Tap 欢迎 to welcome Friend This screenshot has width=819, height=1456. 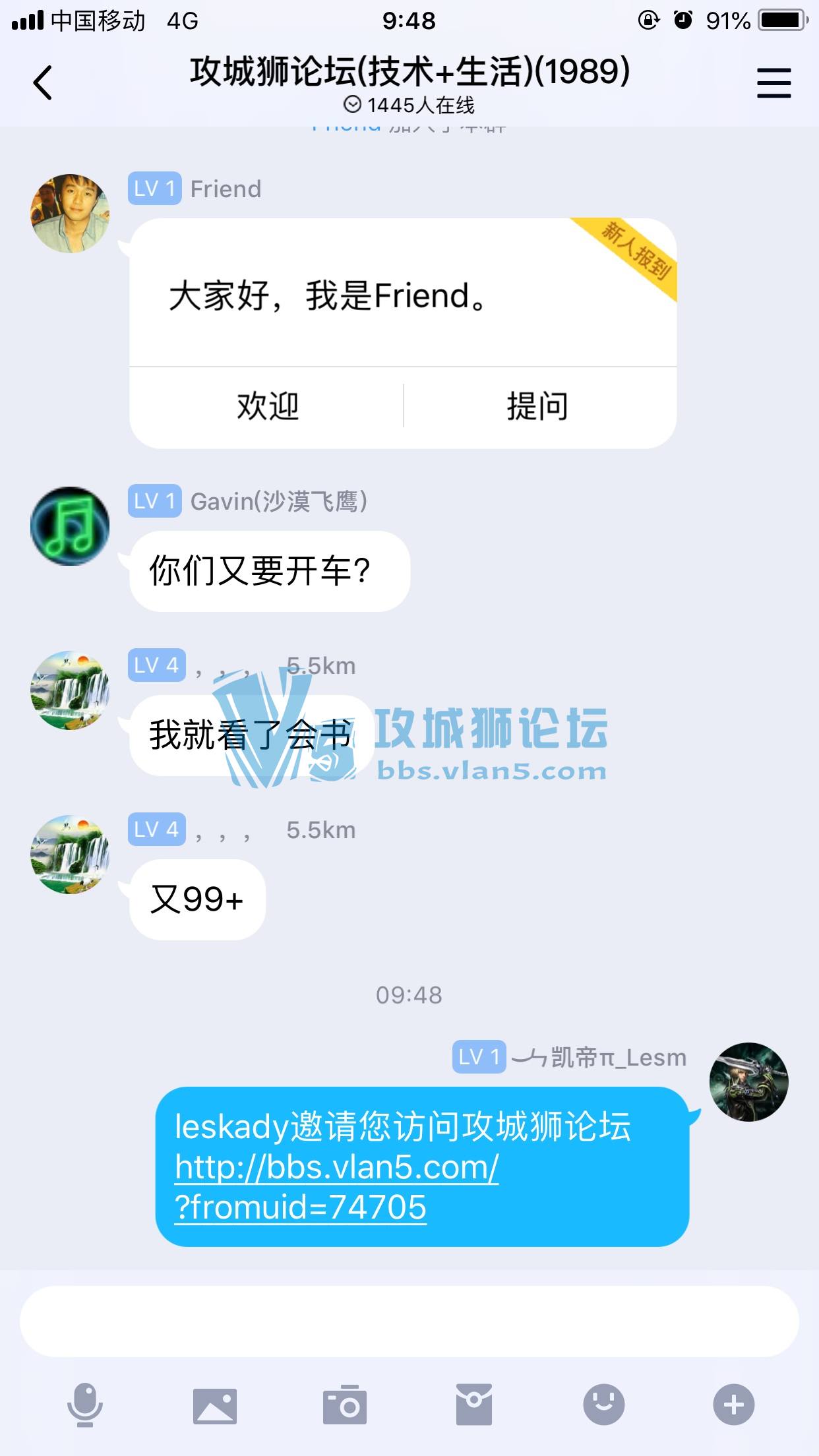point(267,406)
